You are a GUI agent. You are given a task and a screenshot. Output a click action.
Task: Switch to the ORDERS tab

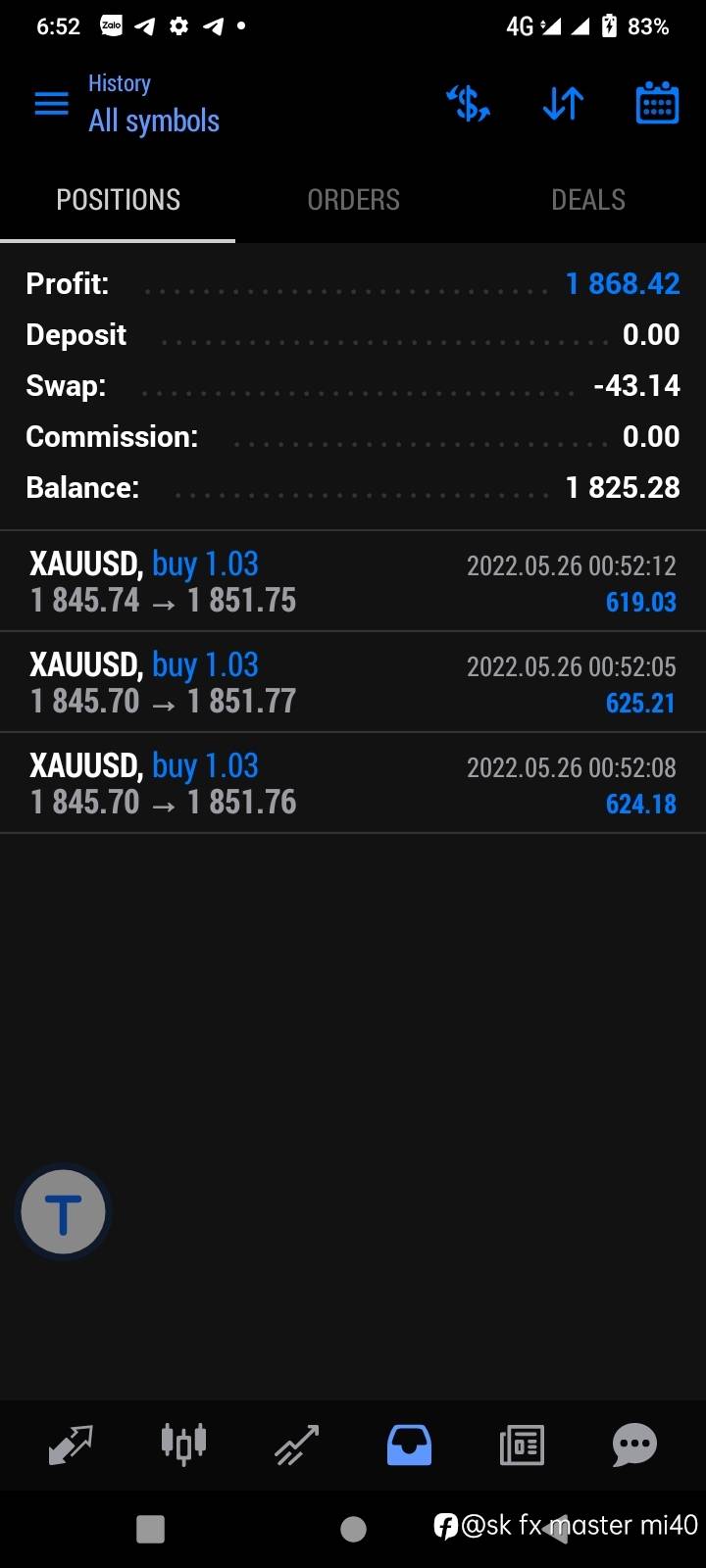coord(353,200)
